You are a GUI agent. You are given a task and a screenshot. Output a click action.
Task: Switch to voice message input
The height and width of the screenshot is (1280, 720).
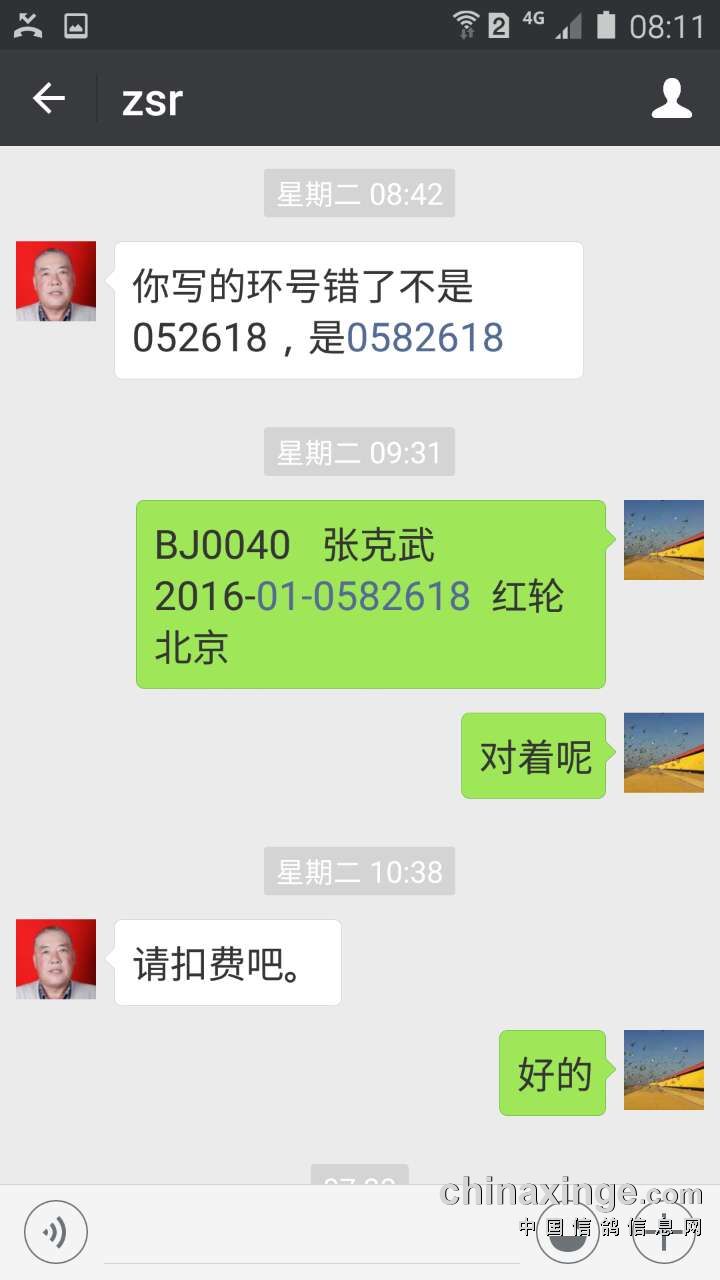(56, 1231)
